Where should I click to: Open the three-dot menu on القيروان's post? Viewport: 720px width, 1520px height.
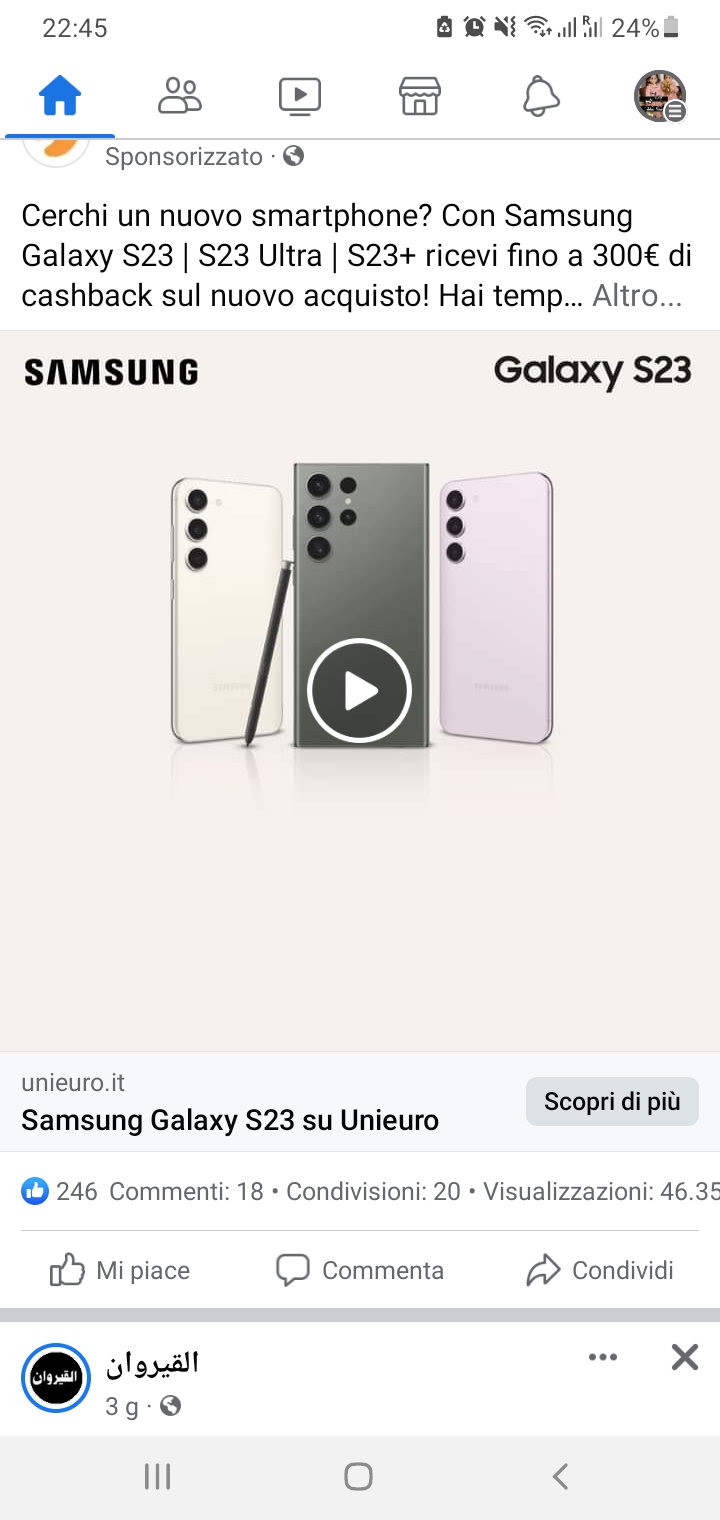(603, 1357)
